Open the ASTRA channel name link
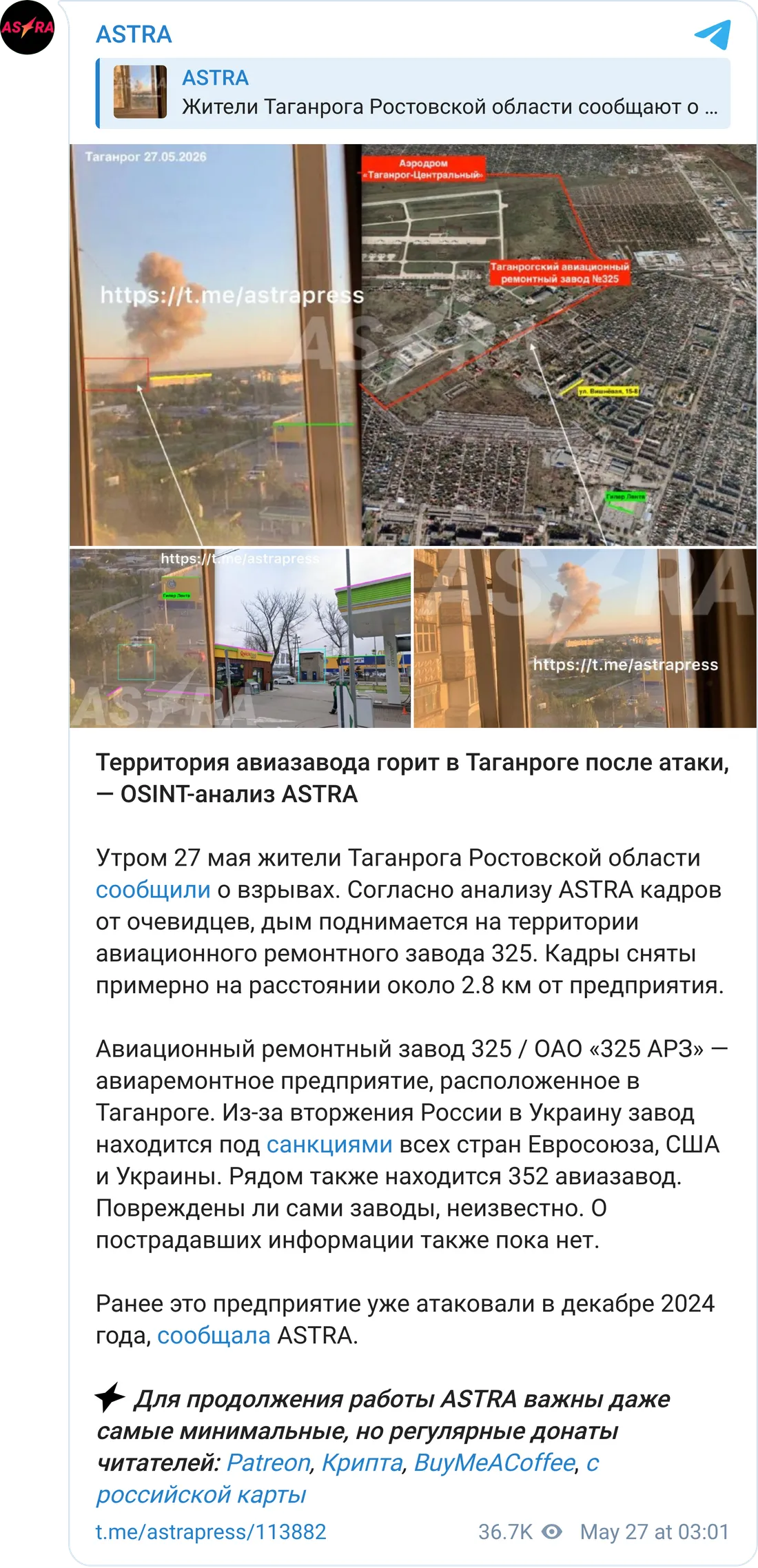The image size is (758, 1568). [134, 34]
